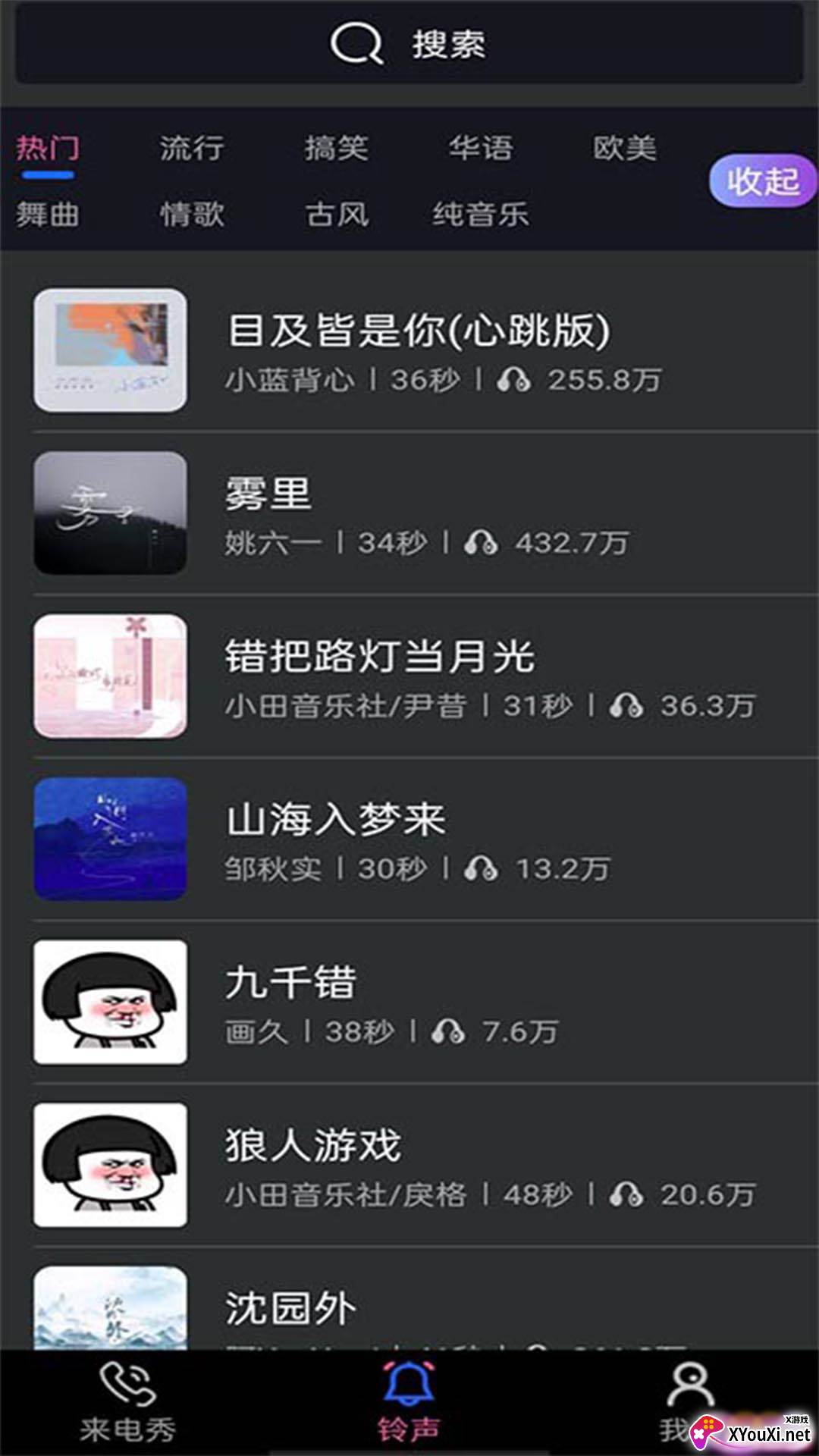Go to the 来电秀 tab

127,1403
